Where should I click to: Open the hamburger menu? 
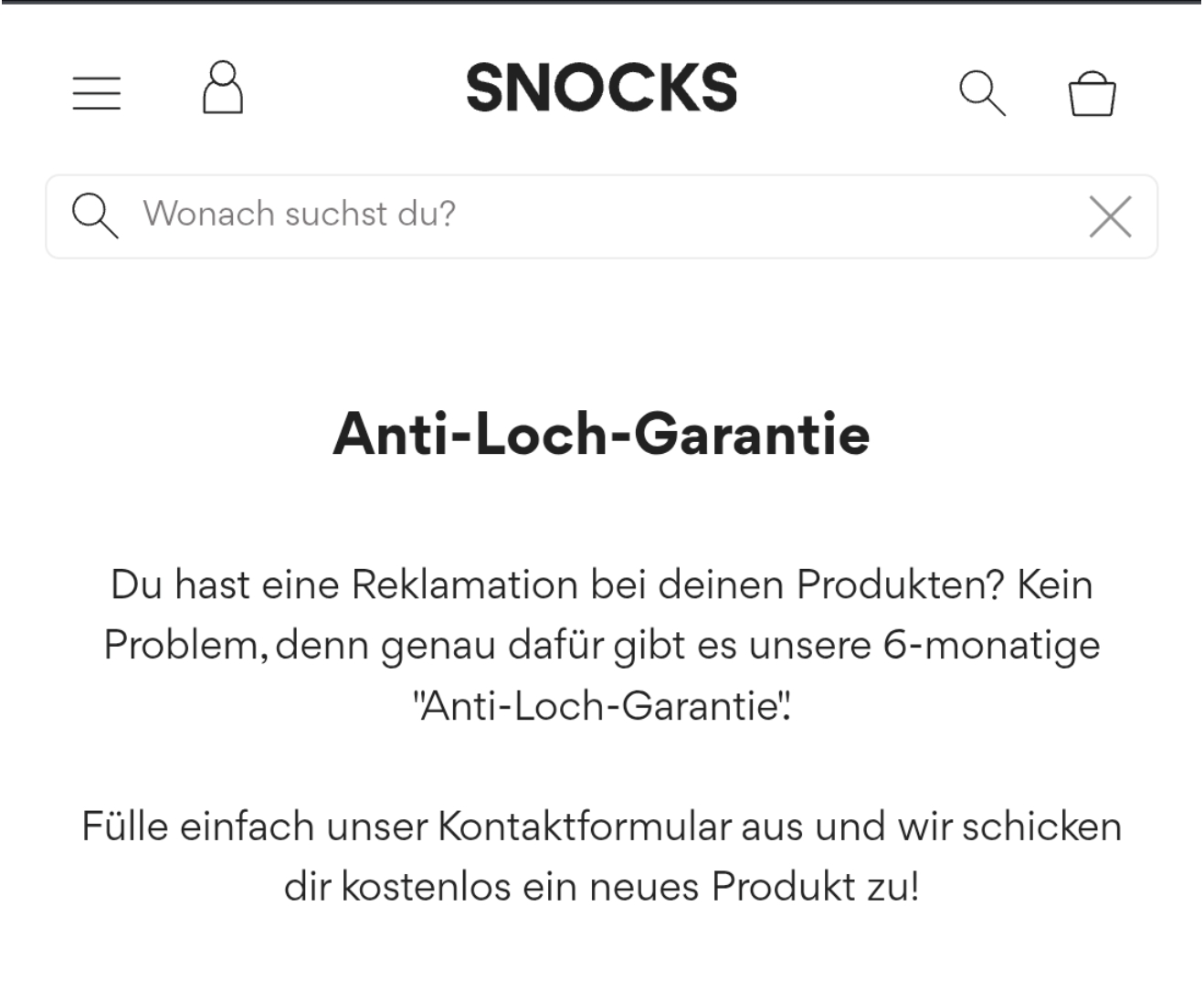[x=97, y=93]
